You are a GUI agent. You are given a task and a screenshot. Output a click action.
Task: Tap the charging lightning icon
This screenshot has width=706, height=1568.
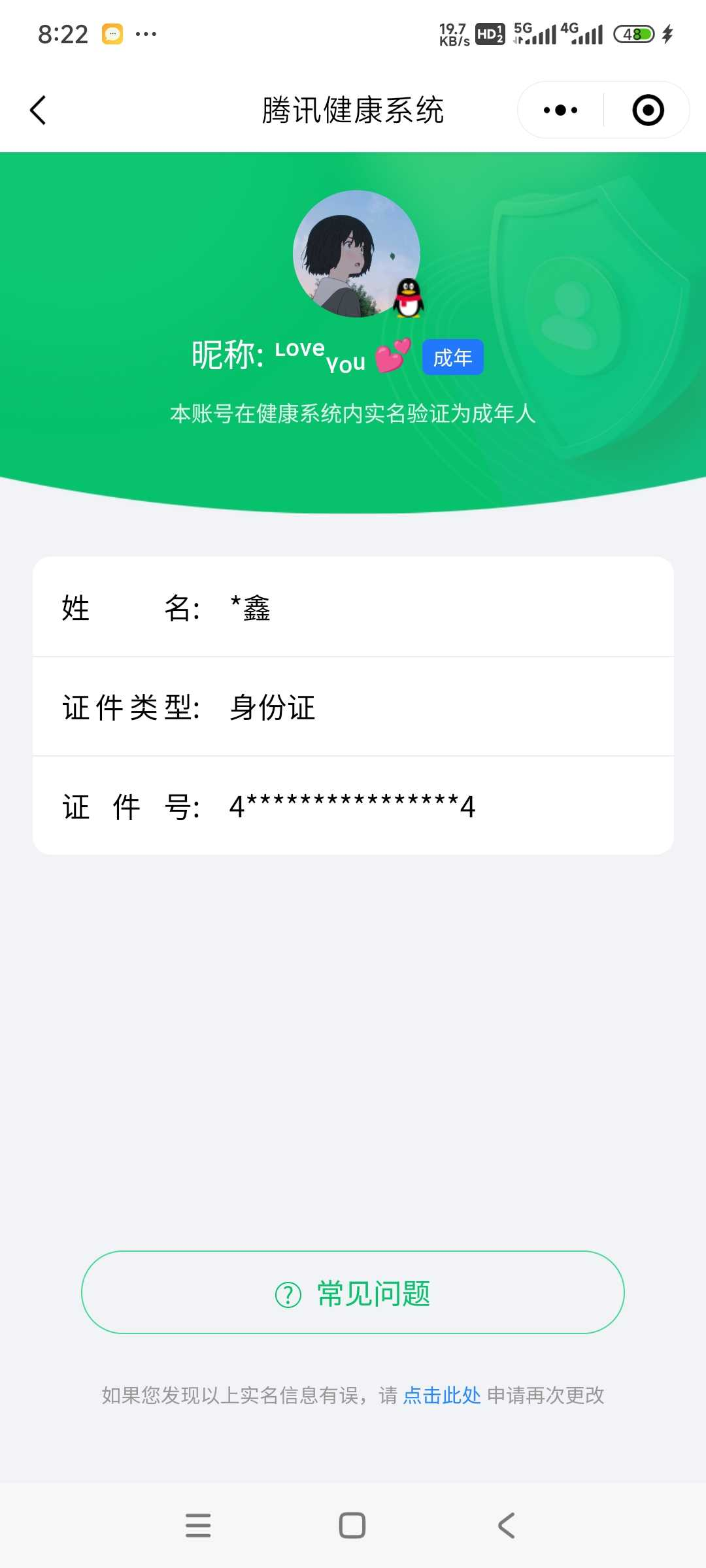pyautogui.click(x=668, y=33)
